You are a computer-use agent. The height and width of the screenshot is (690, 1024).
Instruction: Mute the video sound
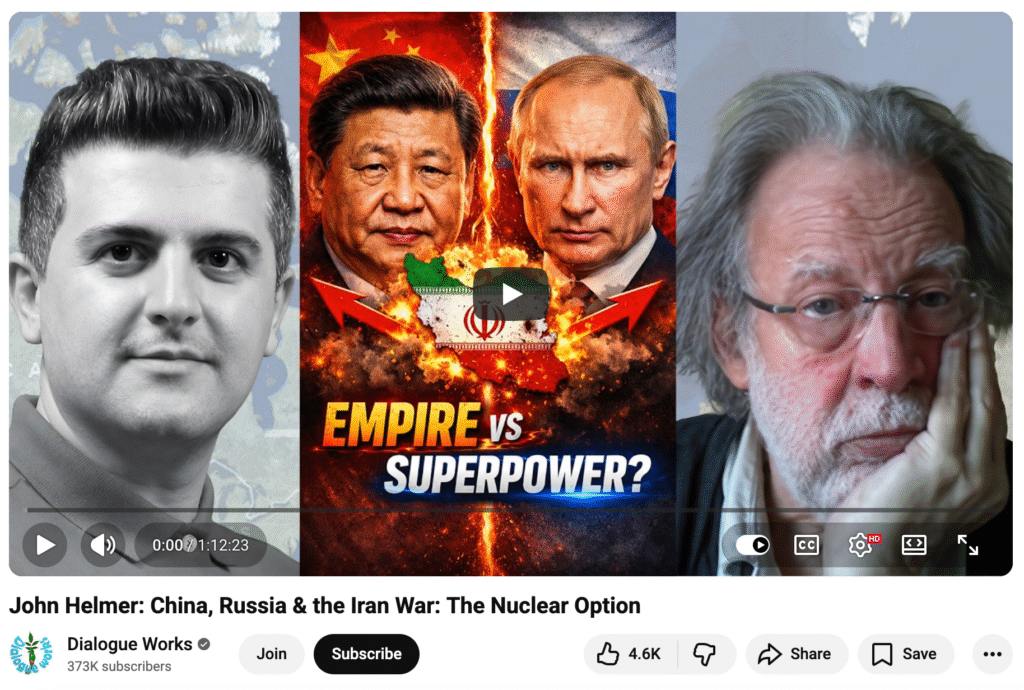coord(102,545)
